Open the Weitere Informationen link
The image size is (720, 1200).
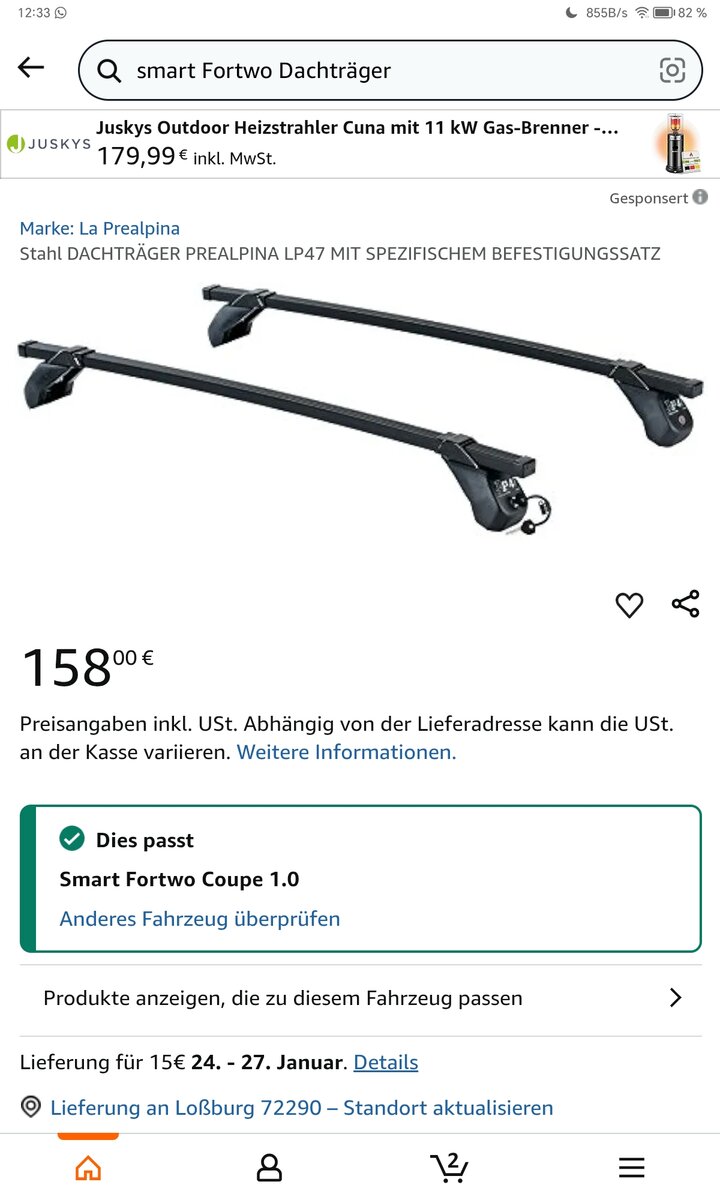pos(346,752)
